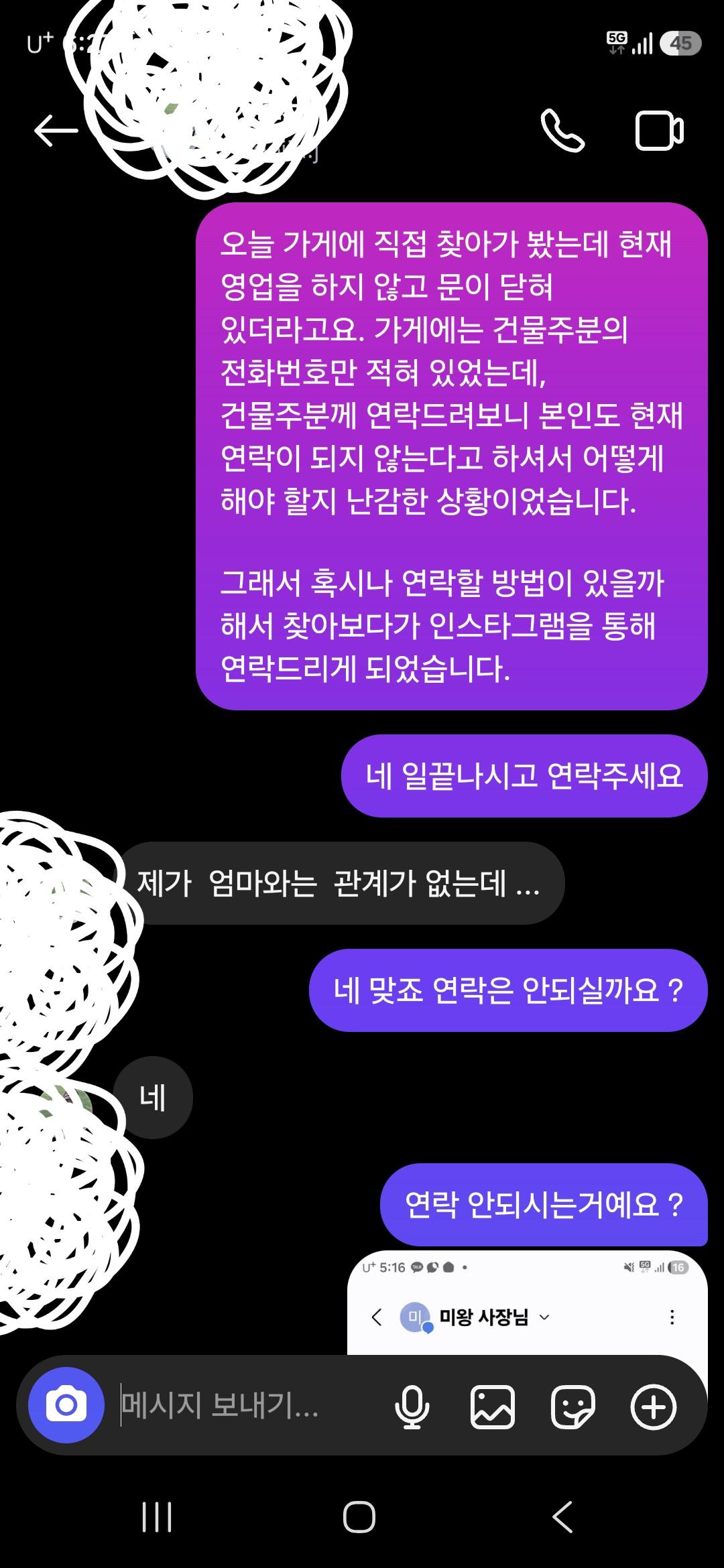Open the shared screenshot image of 미왕 사장님
This screenshot has height=1568, width=724.
point(528,1302)
